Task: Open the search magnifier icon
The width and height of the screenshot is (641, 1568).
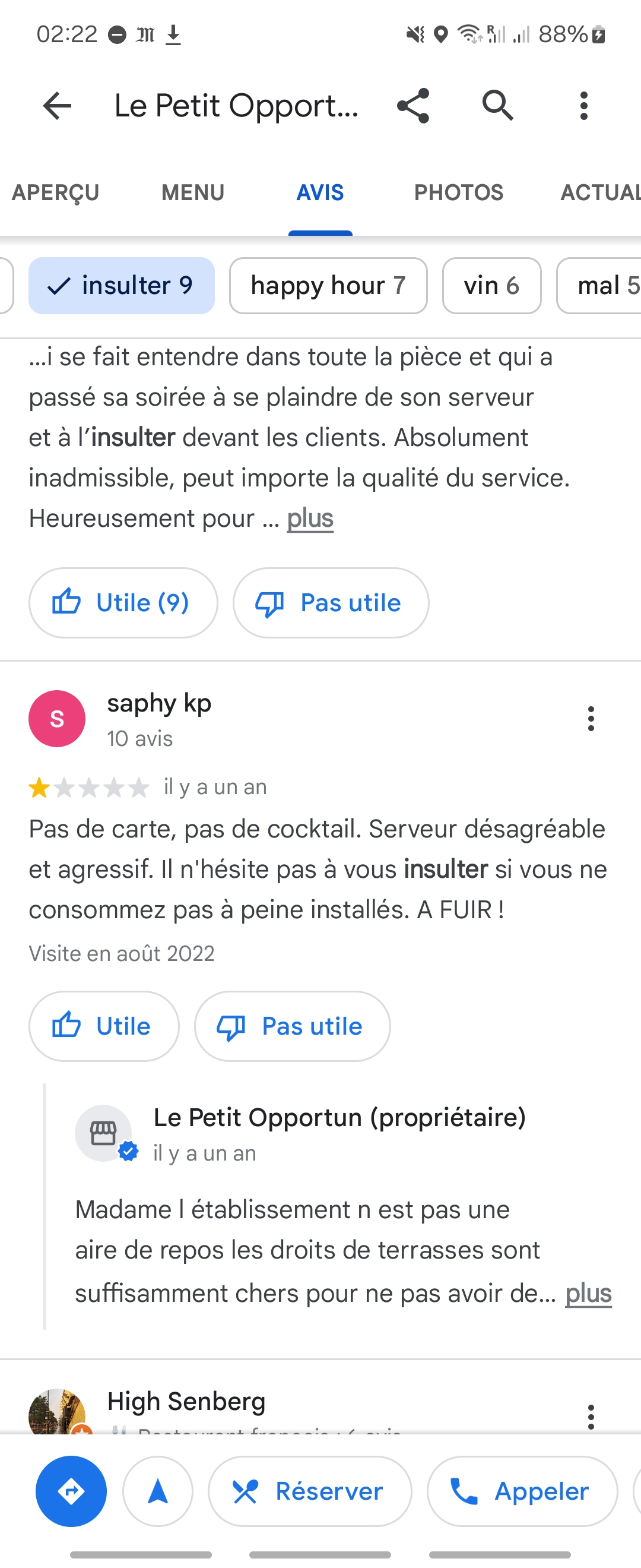Action: pos(497,106)
